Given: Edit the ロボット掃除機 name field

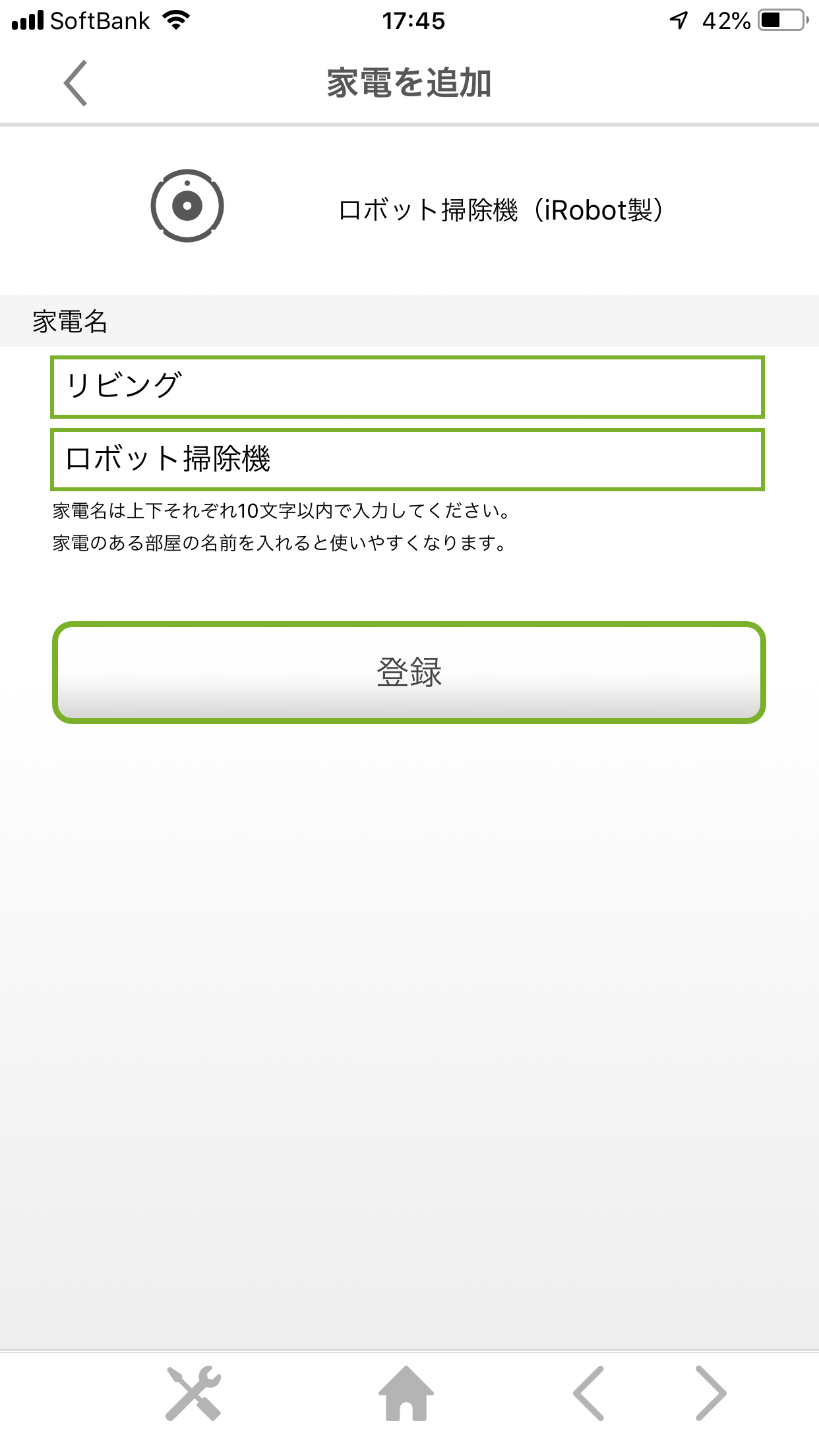Looking at the screenshot, I should coord(408,460).
